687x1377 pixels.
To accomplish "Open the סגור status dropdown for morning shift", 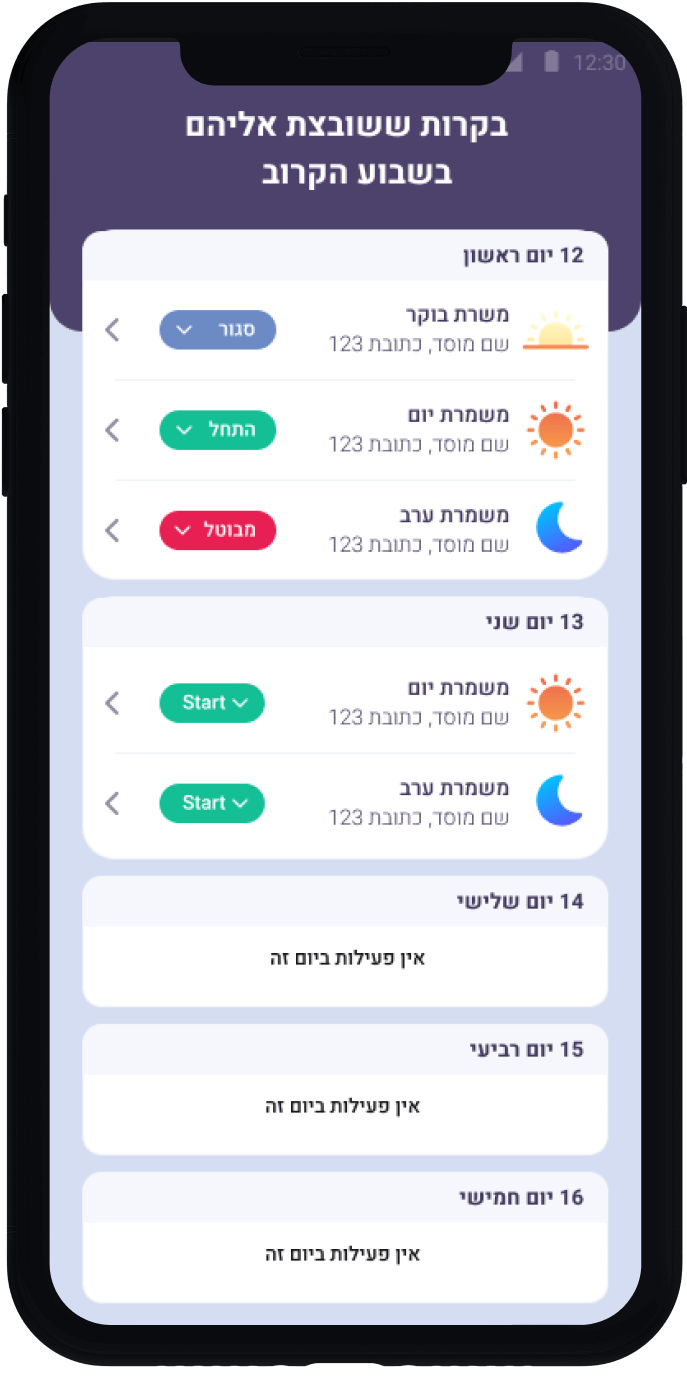I will 217,330.
